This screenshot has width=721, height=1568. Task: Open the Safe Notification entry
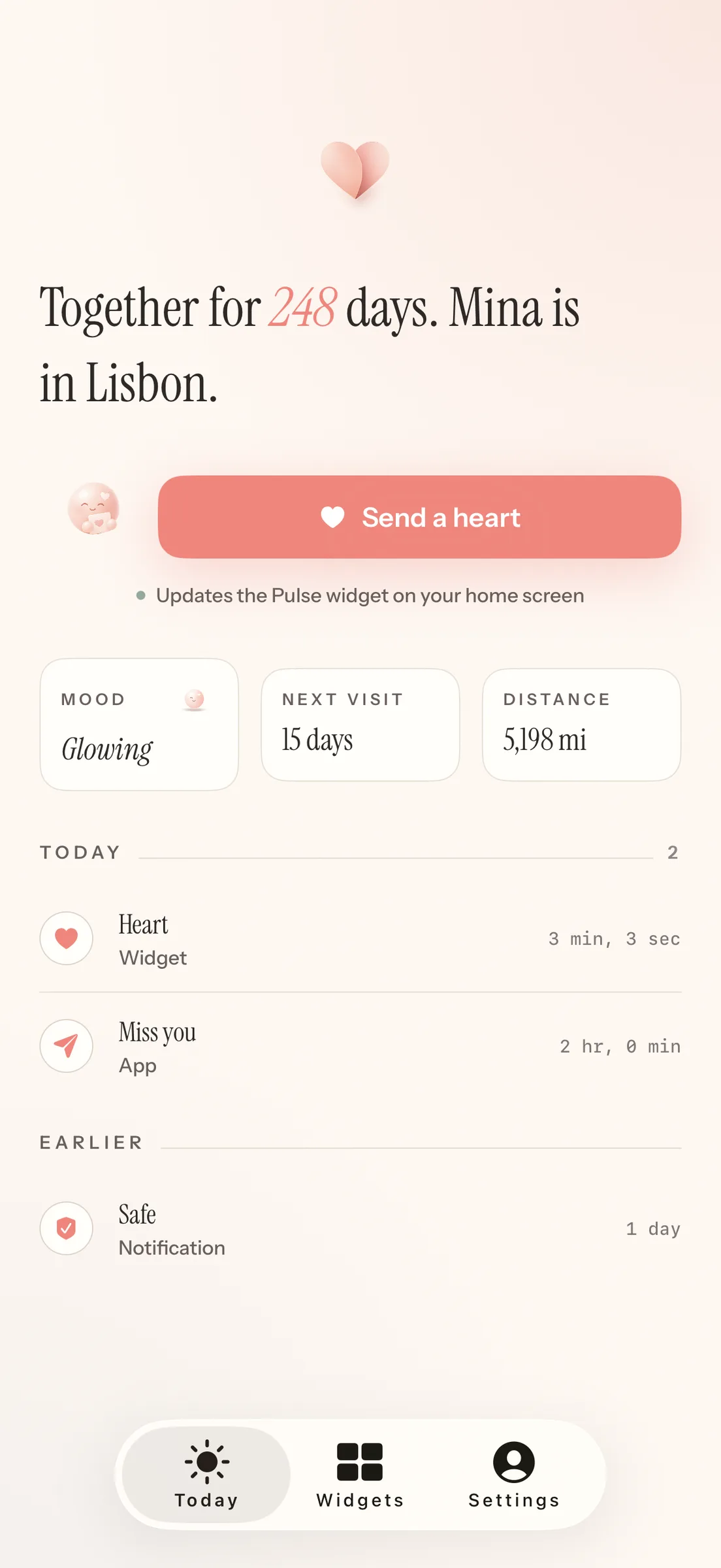[360, 1228]
